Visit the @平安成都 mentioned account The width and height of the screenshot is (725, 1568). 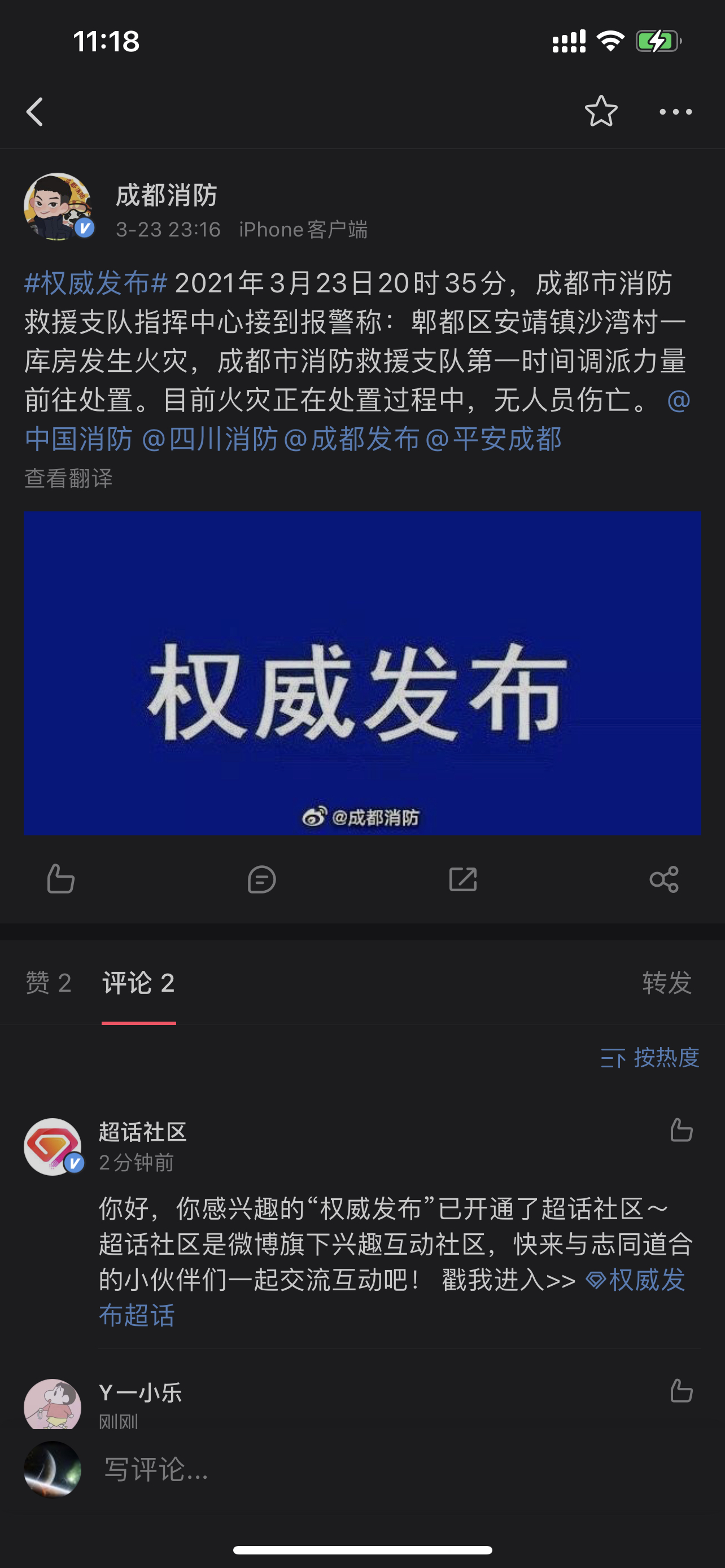tap(493, 439)
